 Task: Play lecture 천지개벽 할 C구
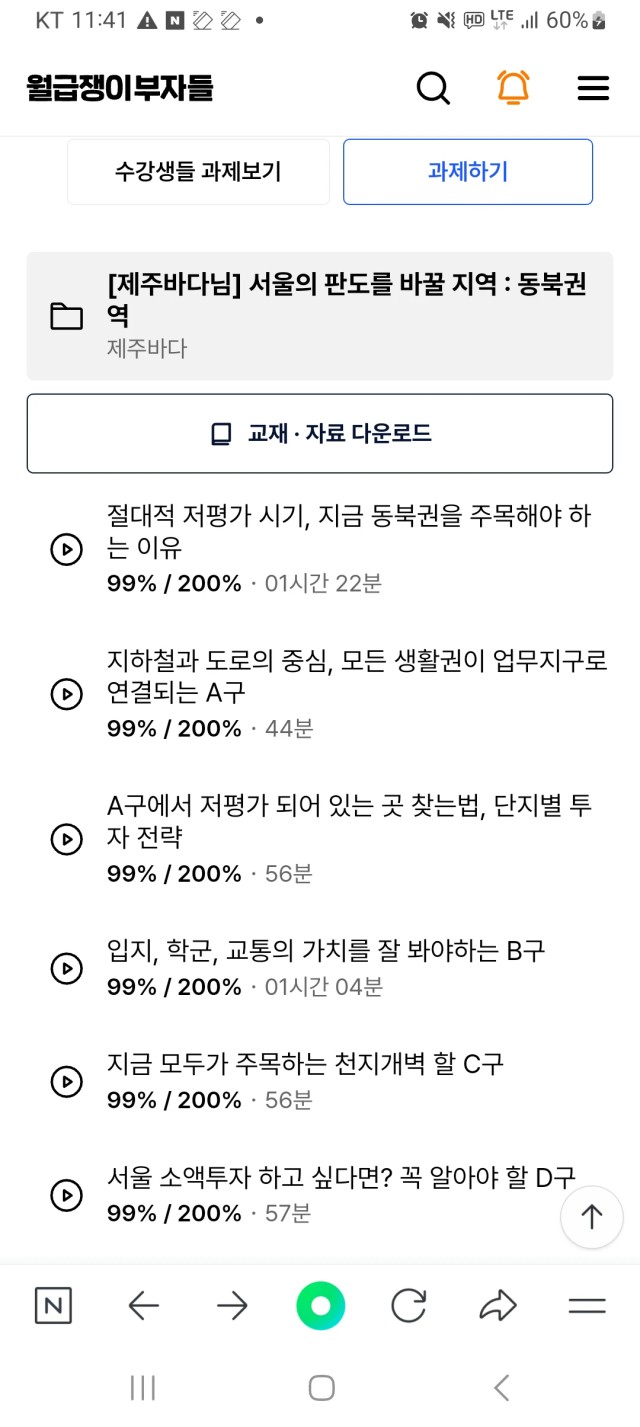point(67,1081)
